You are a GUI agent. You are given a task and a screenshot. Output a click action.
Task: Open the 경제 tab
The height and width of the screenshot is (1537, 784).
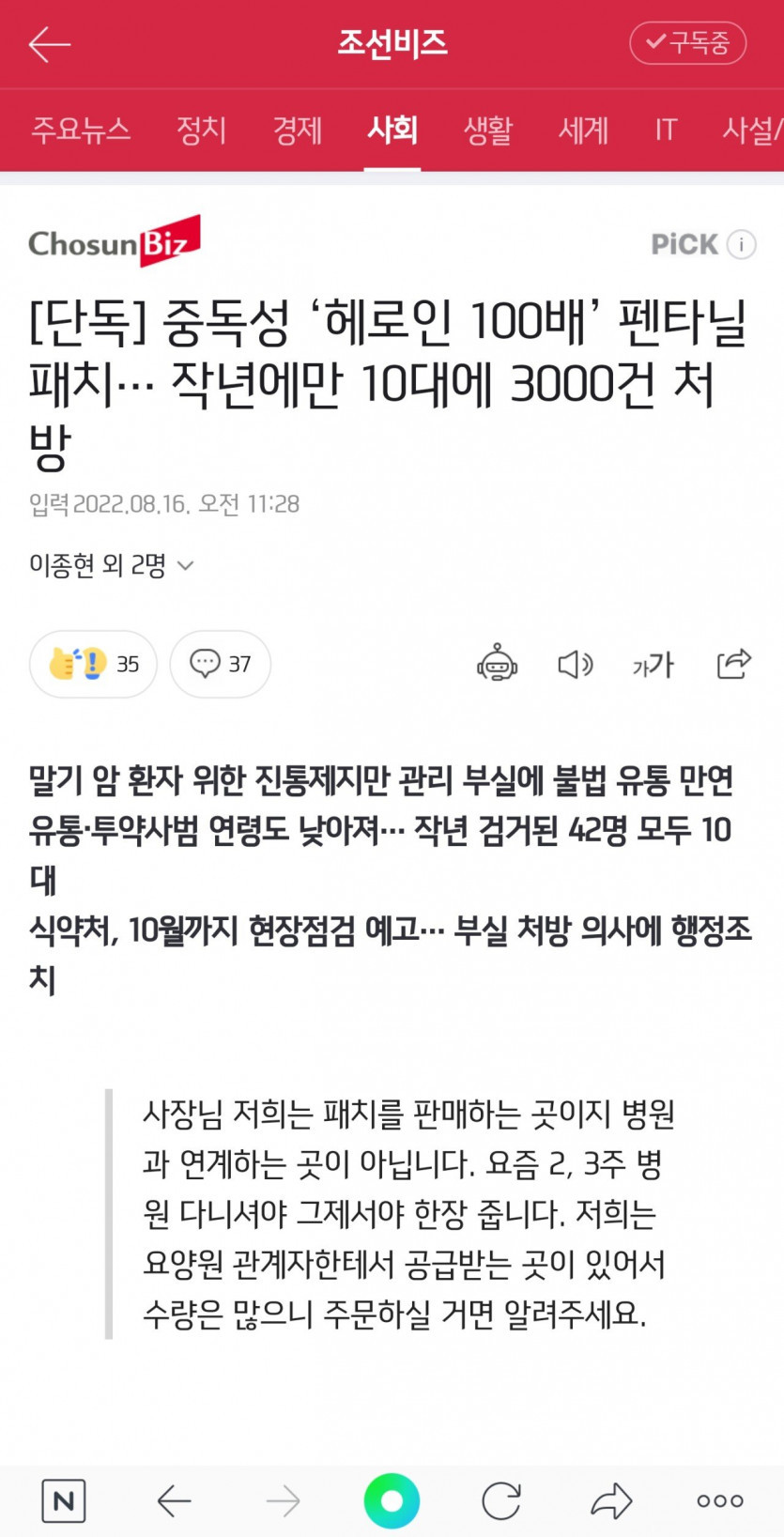[x=297, y=130]
